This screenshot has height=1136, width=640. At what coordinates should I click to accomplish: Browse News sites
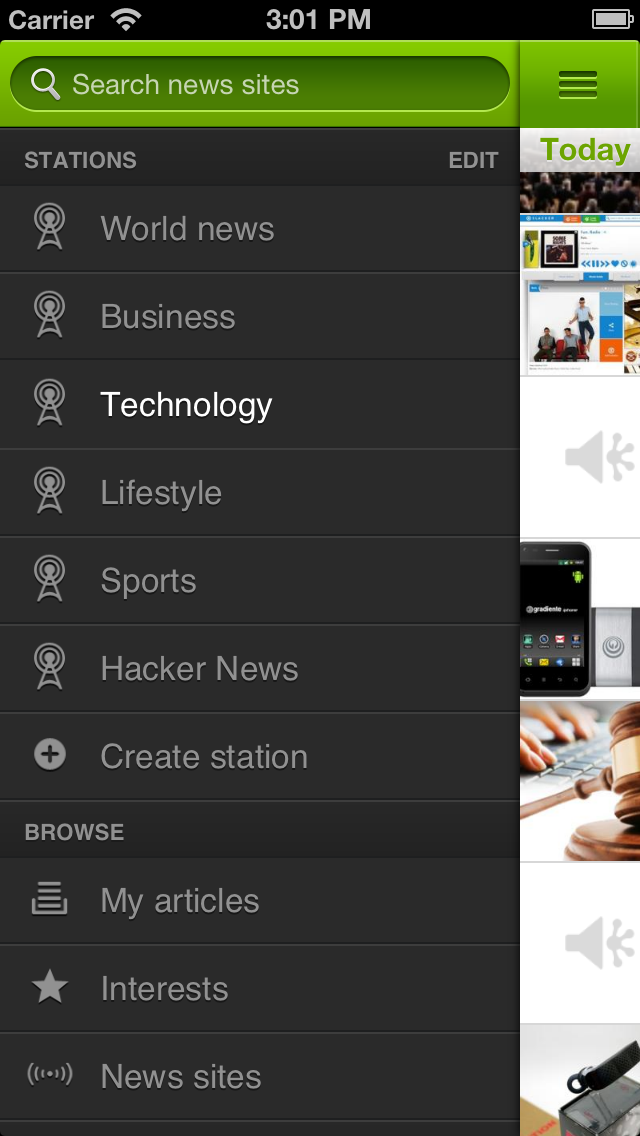[x=181, y=1077]
